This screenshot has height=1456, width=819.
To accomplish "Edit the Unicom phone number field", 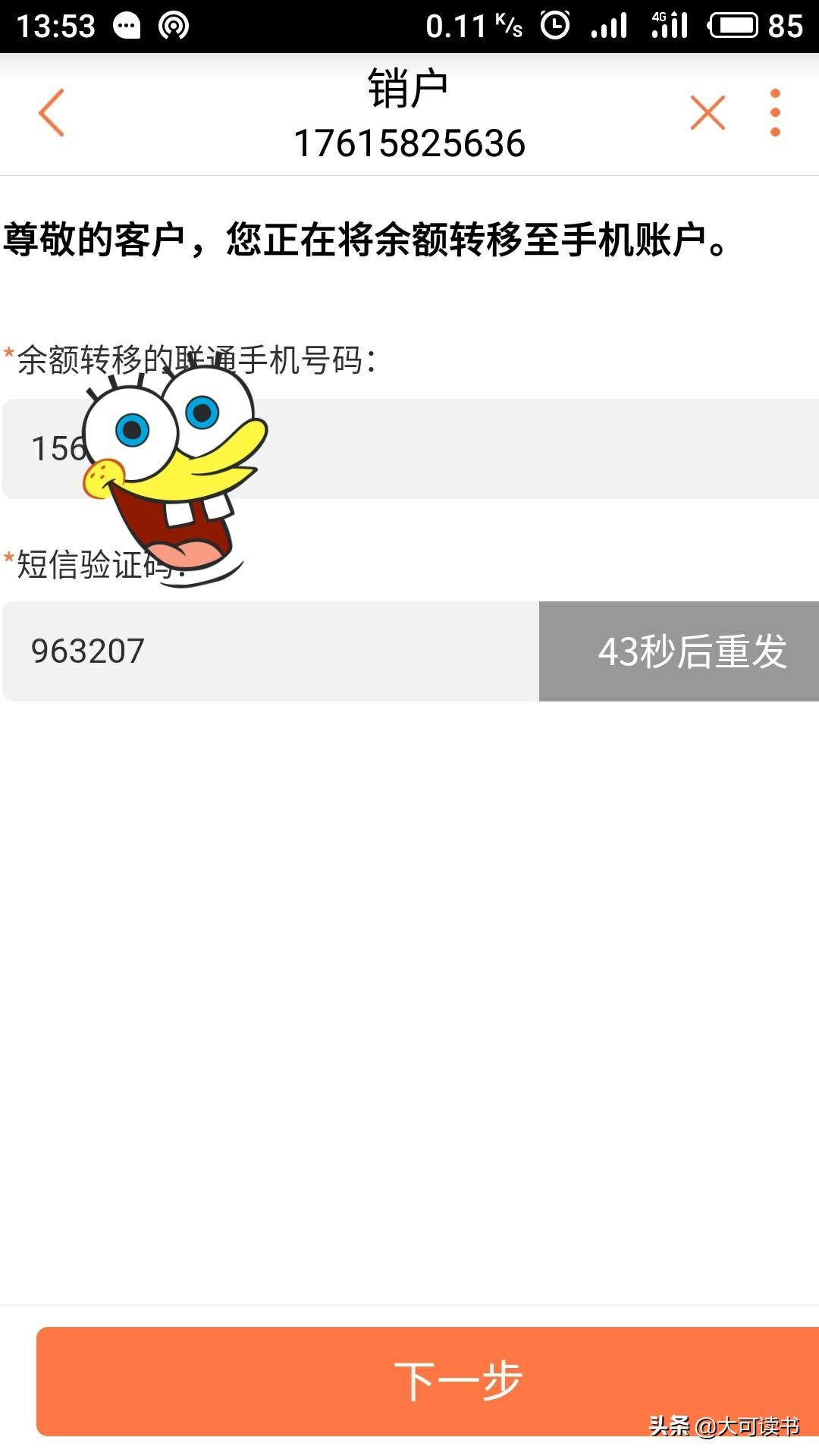I will point(493,449).
